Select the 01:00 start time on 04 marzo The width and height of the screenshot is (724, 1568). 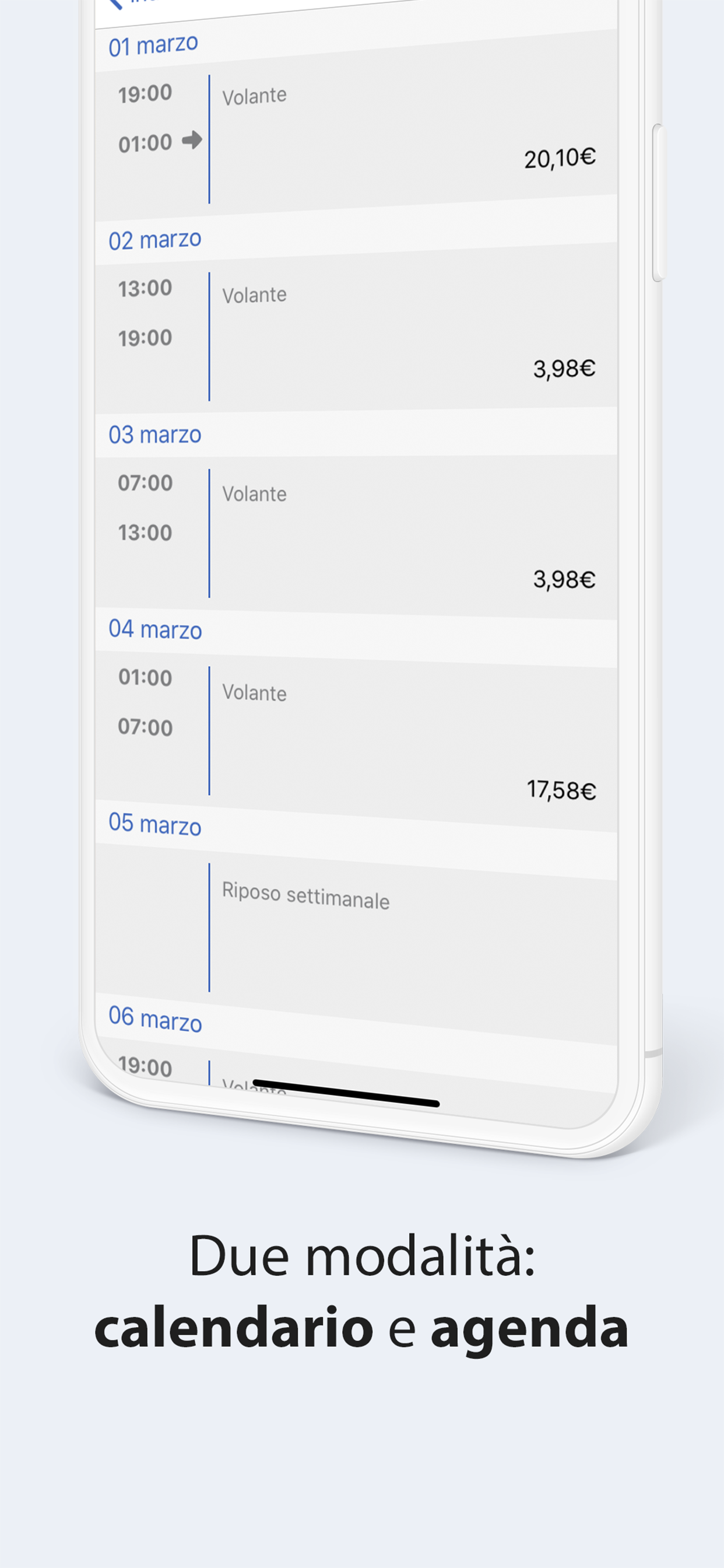pyautogui.click(x=145, y=677)
